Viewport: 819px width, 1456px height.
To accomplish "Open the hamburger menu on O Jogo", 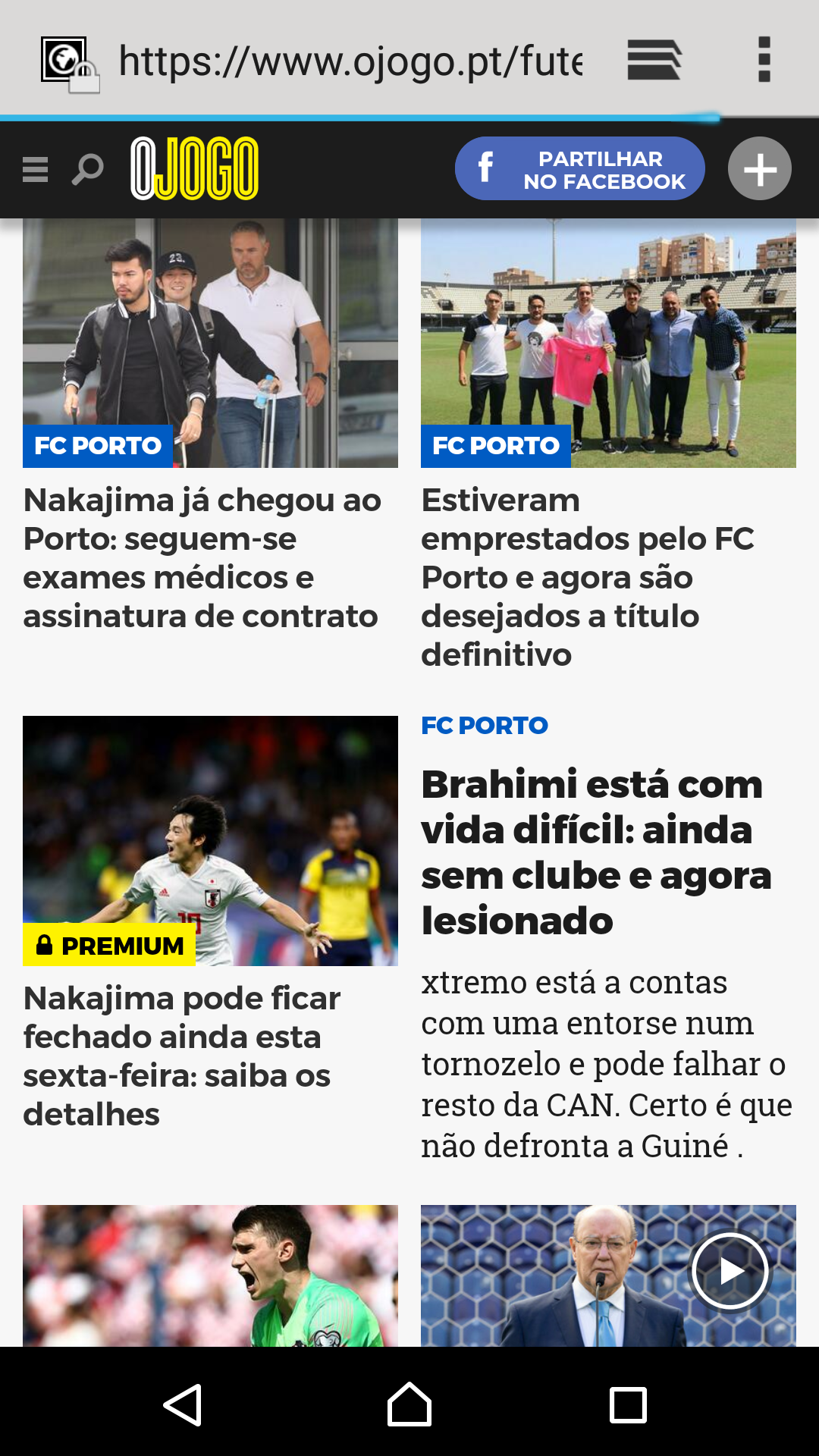I will 35,169.
